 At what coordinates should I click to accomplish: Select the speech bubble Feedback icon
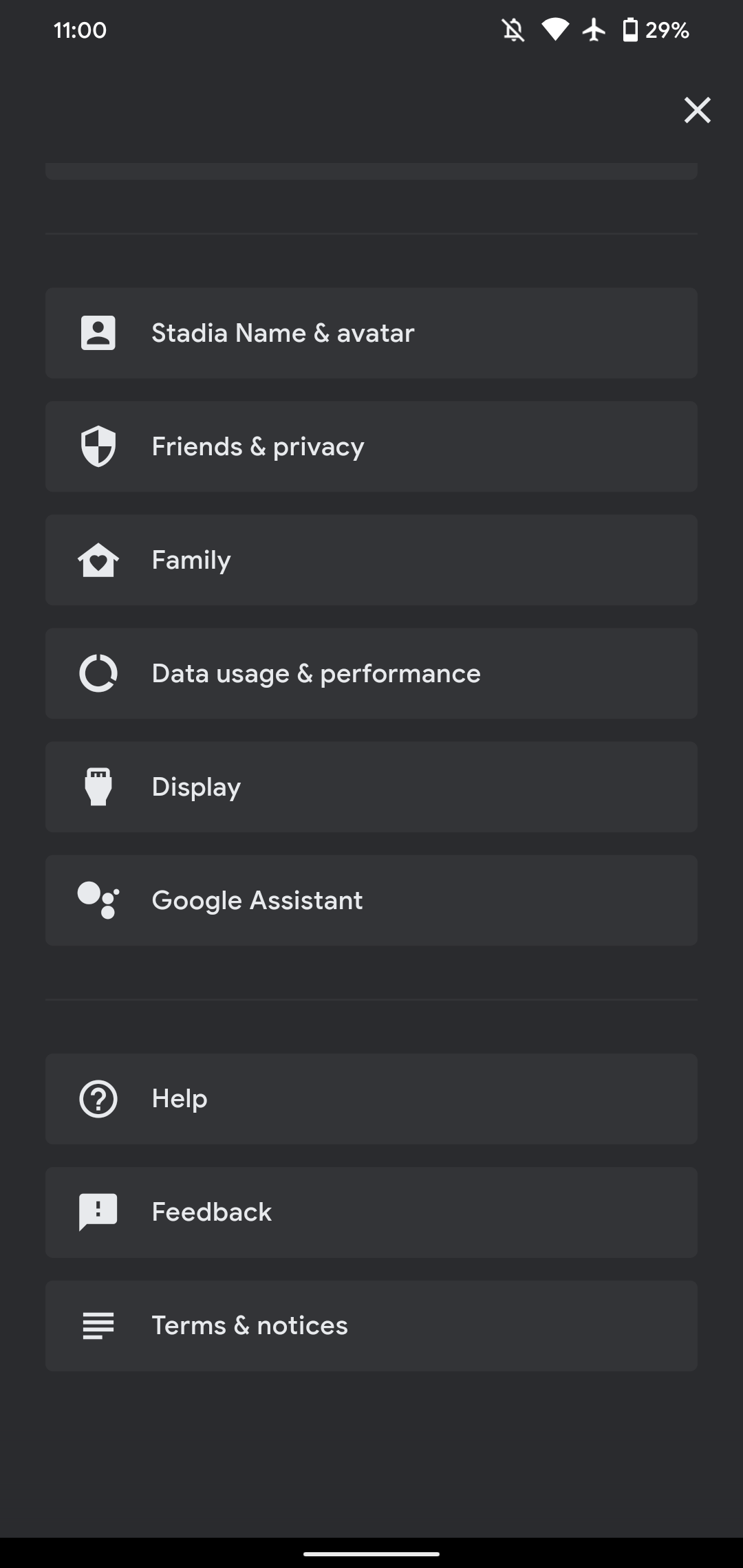click(99, 1211)
